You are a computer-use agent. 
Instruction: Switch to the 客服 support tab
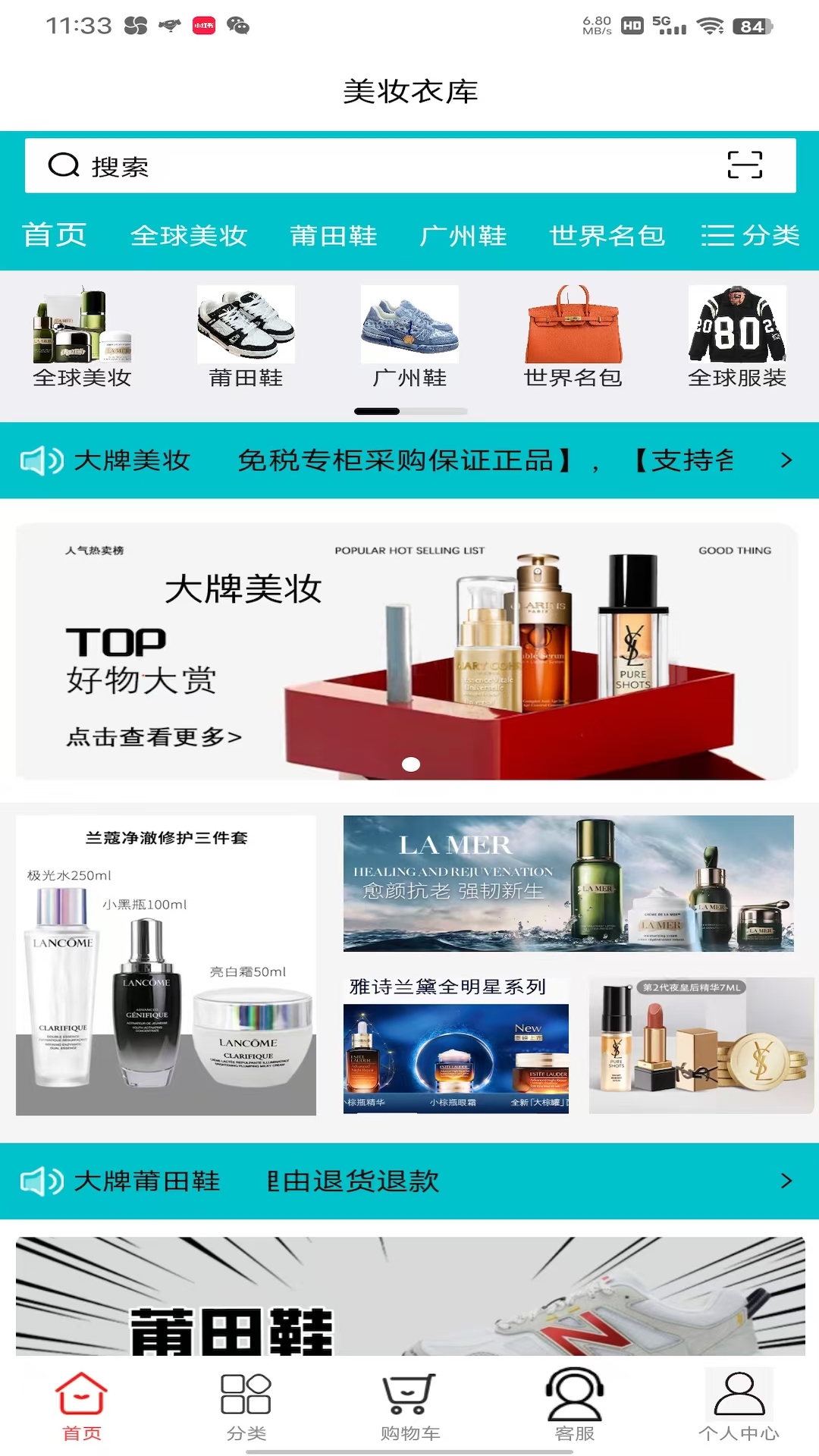574,1407
